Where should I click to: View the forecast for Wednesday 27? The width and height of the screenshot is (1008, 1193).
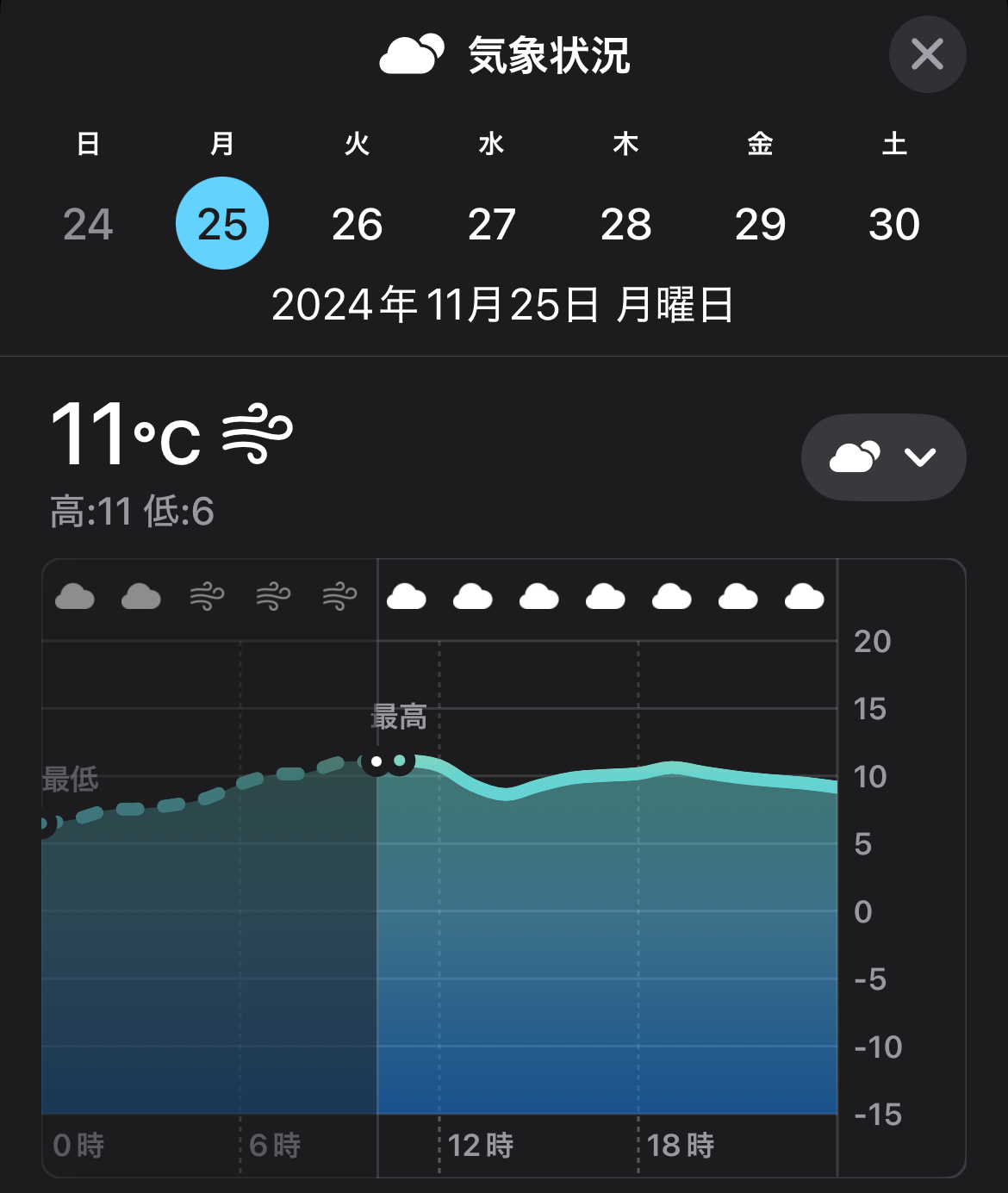[x=491, y=224]
